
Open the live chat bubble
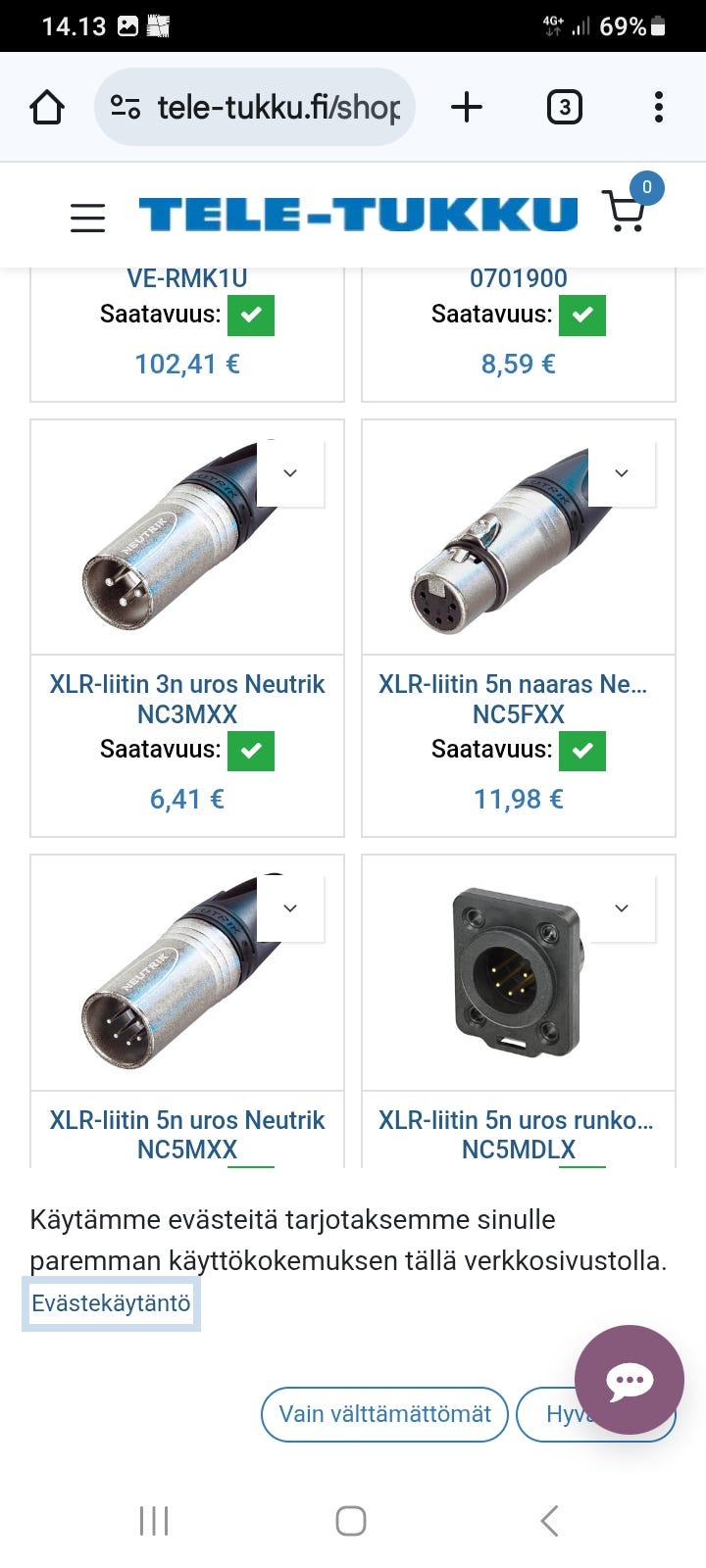point(629,1380)
